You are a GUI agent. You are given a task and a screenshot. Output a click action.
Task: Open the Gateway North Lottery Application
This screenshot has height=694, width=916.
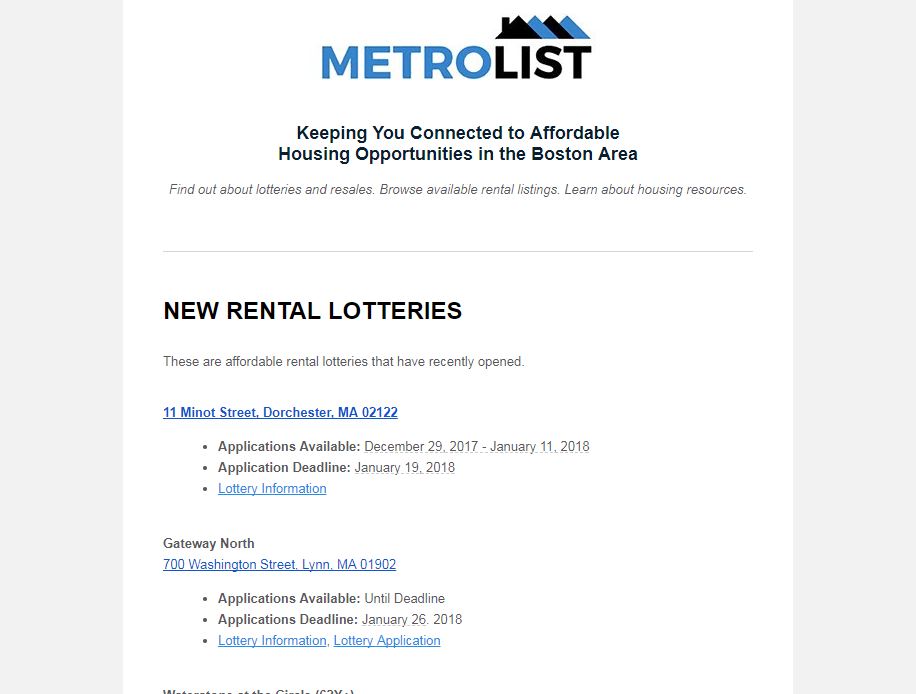pyautogui.click(x=387, y=641)
